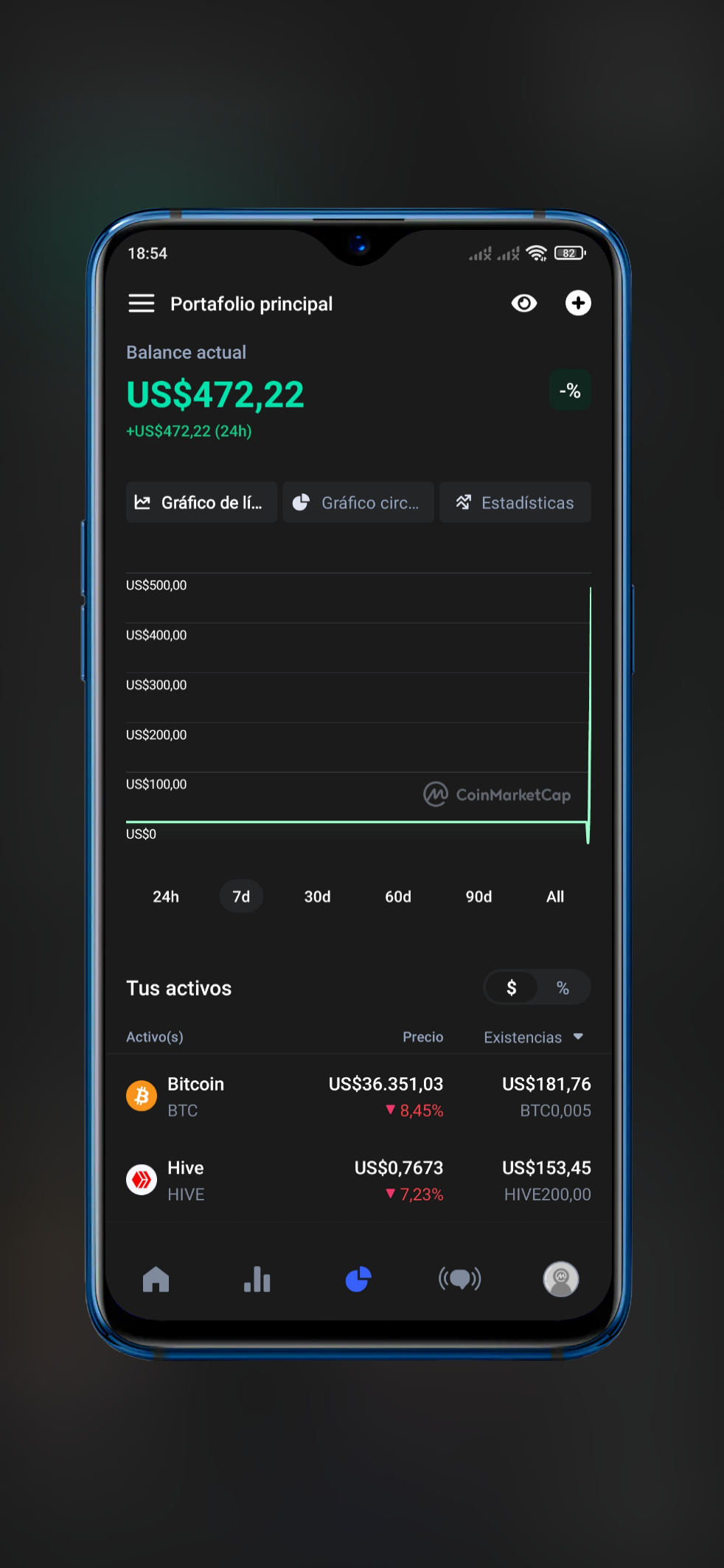Select the 7d chart range

(241, 897)
